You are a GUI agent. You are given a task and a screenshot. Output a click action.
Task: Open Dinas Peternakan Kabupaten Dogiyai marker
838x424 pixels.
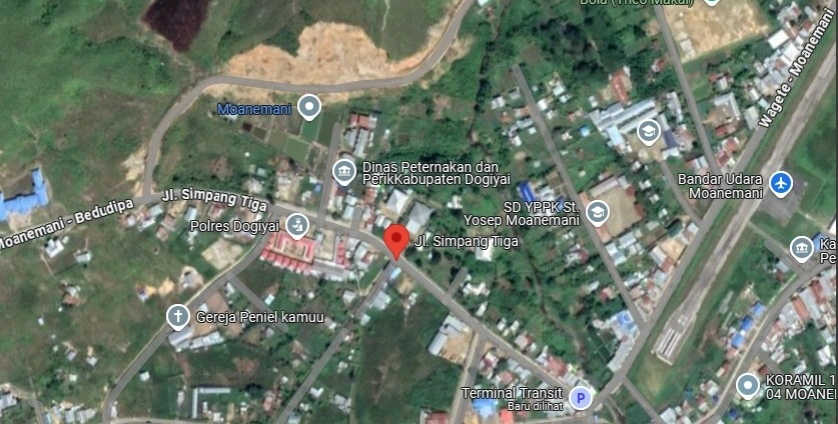point(344,173)
